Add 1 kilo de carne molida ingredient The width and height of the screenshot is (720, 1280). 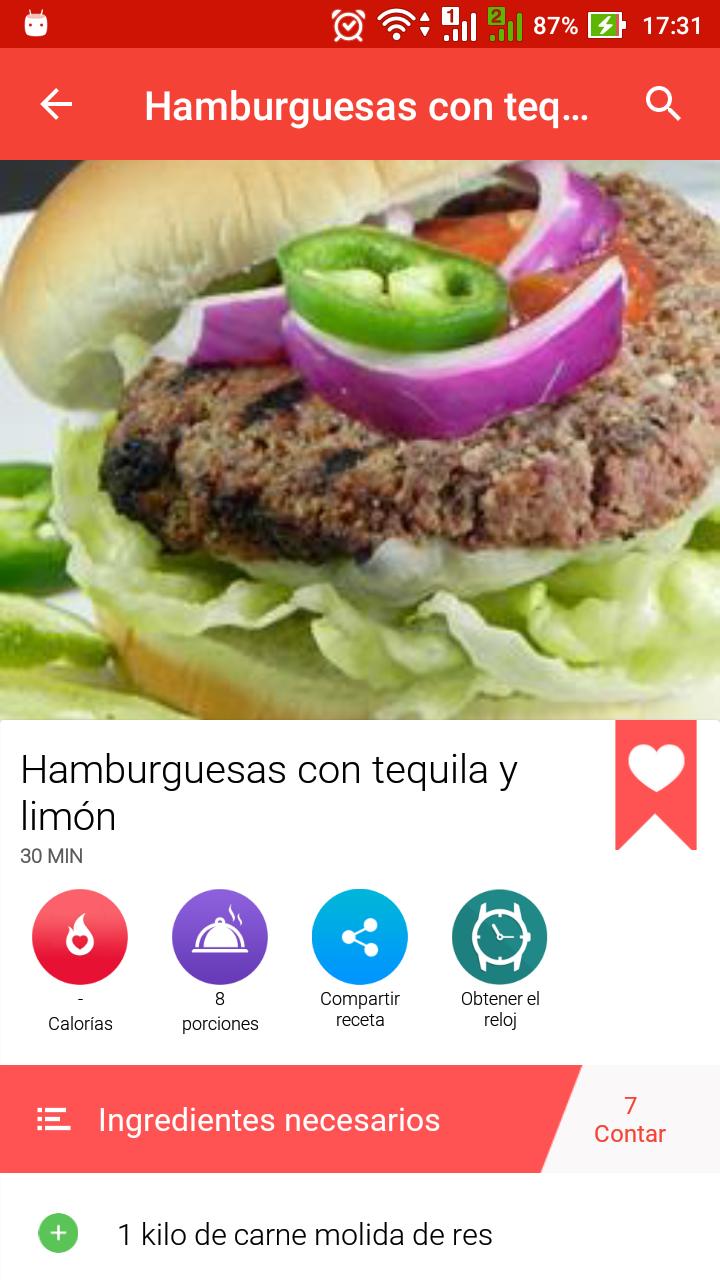tap(58, 1233)
